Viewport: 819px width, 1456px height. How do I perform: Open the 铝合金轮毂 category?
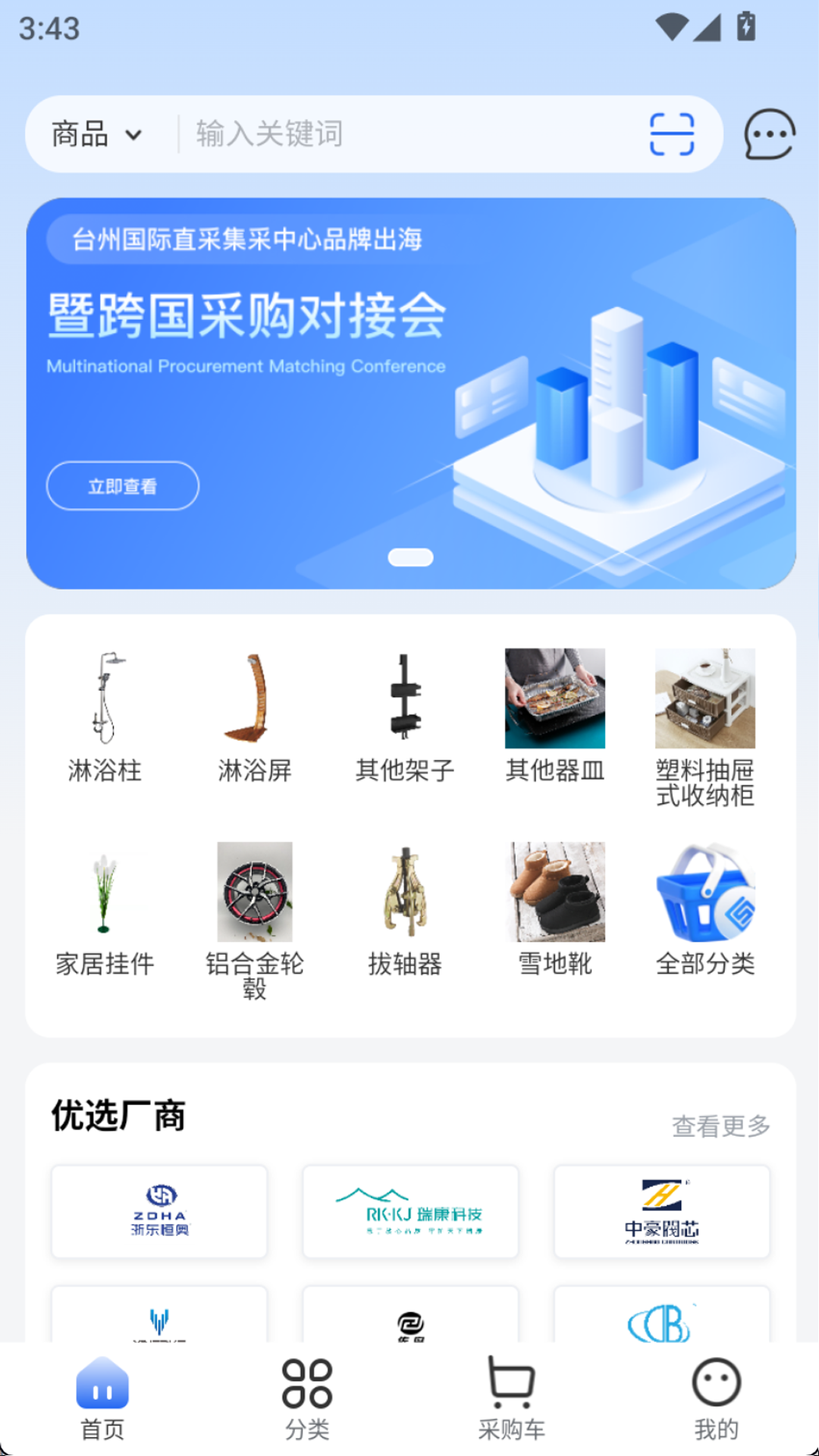coord(255,918)
